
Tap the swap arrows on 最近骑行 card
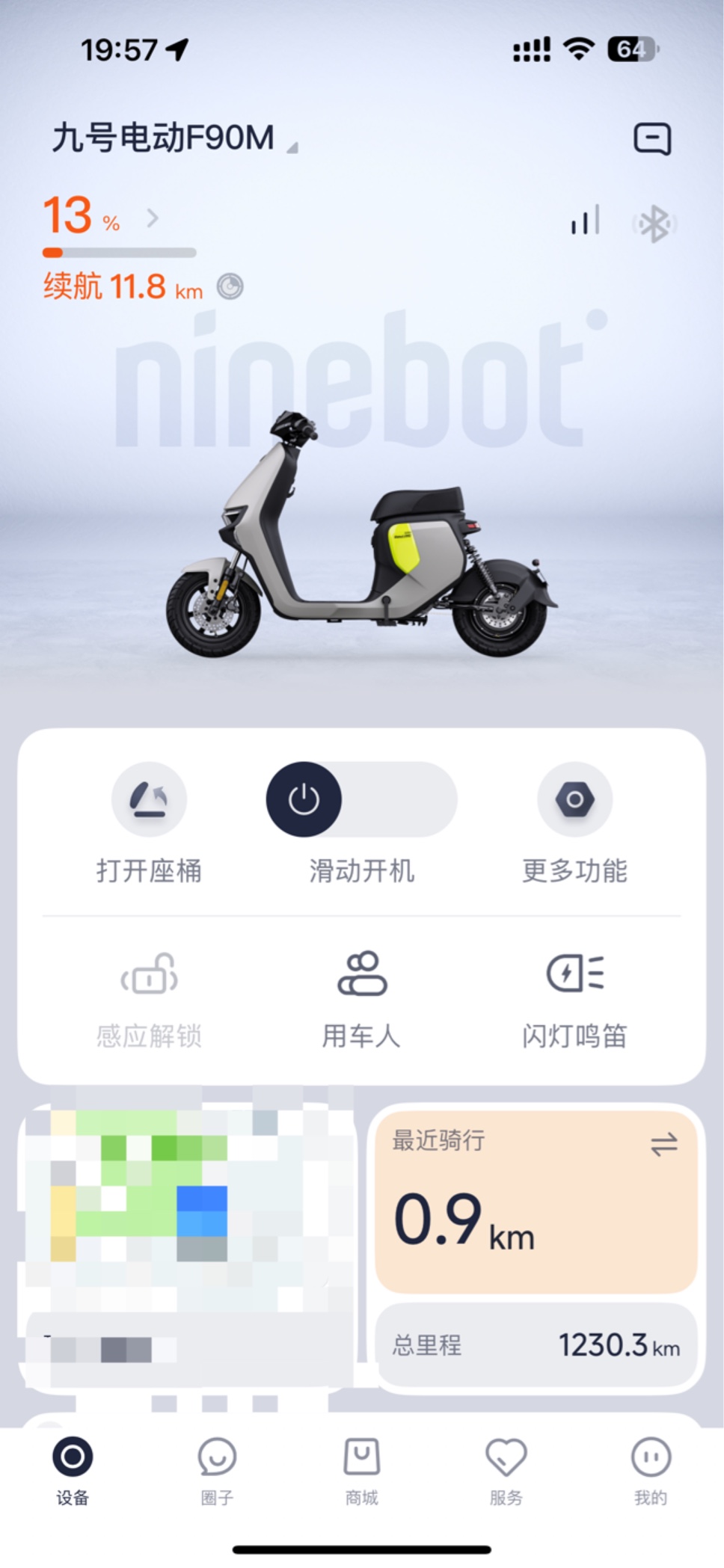[x=663, y=1144]
